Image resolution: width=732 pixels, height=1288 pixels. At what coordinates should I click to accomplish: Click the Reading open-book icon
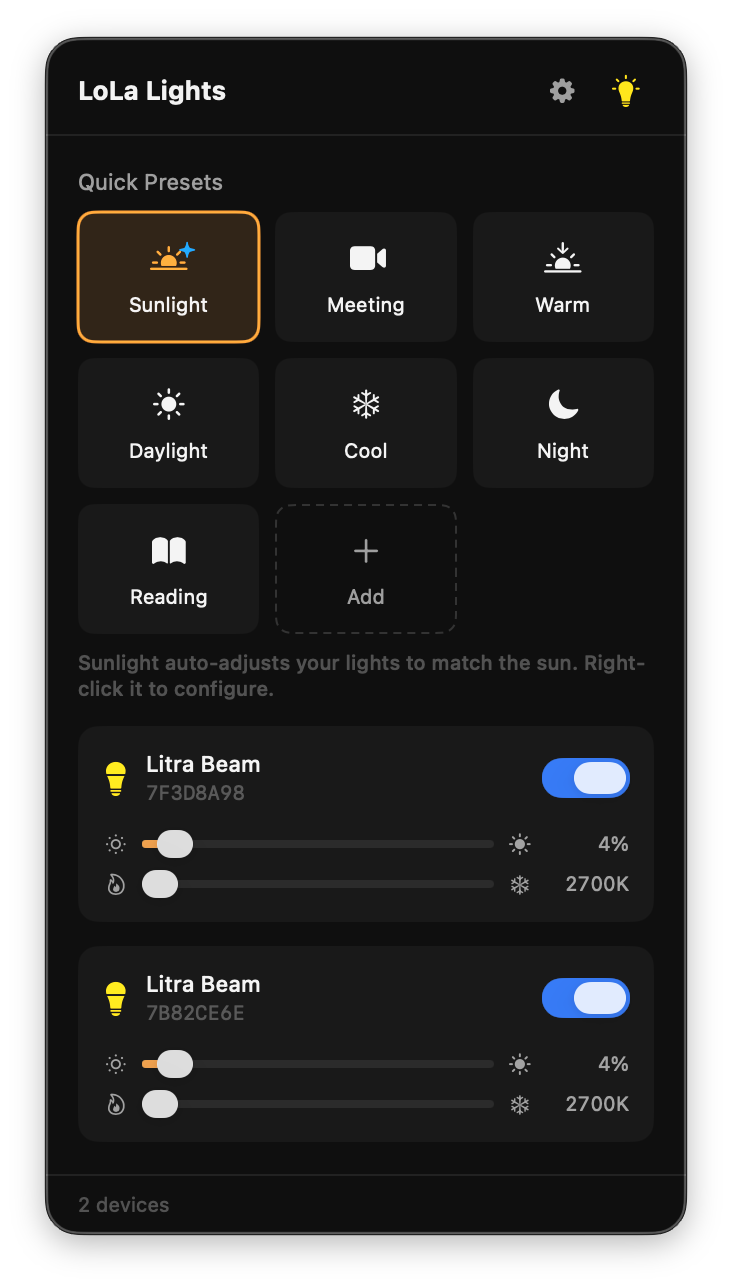(x=168, y=550)
